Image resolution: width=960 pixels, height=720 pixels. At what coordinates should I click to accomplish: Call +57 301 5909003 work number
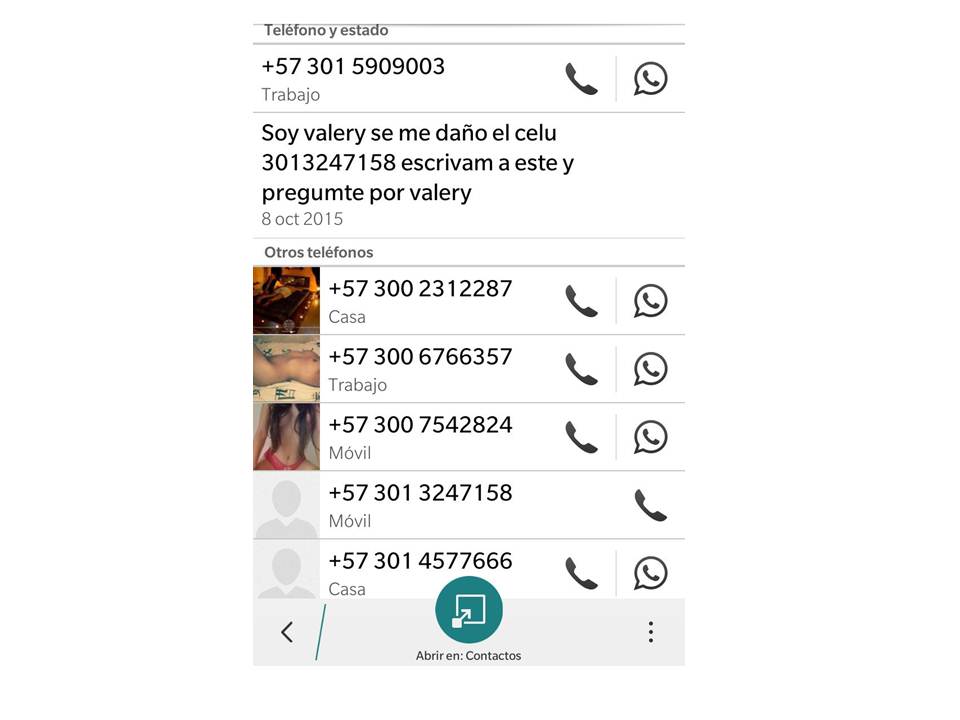point(581,79)
